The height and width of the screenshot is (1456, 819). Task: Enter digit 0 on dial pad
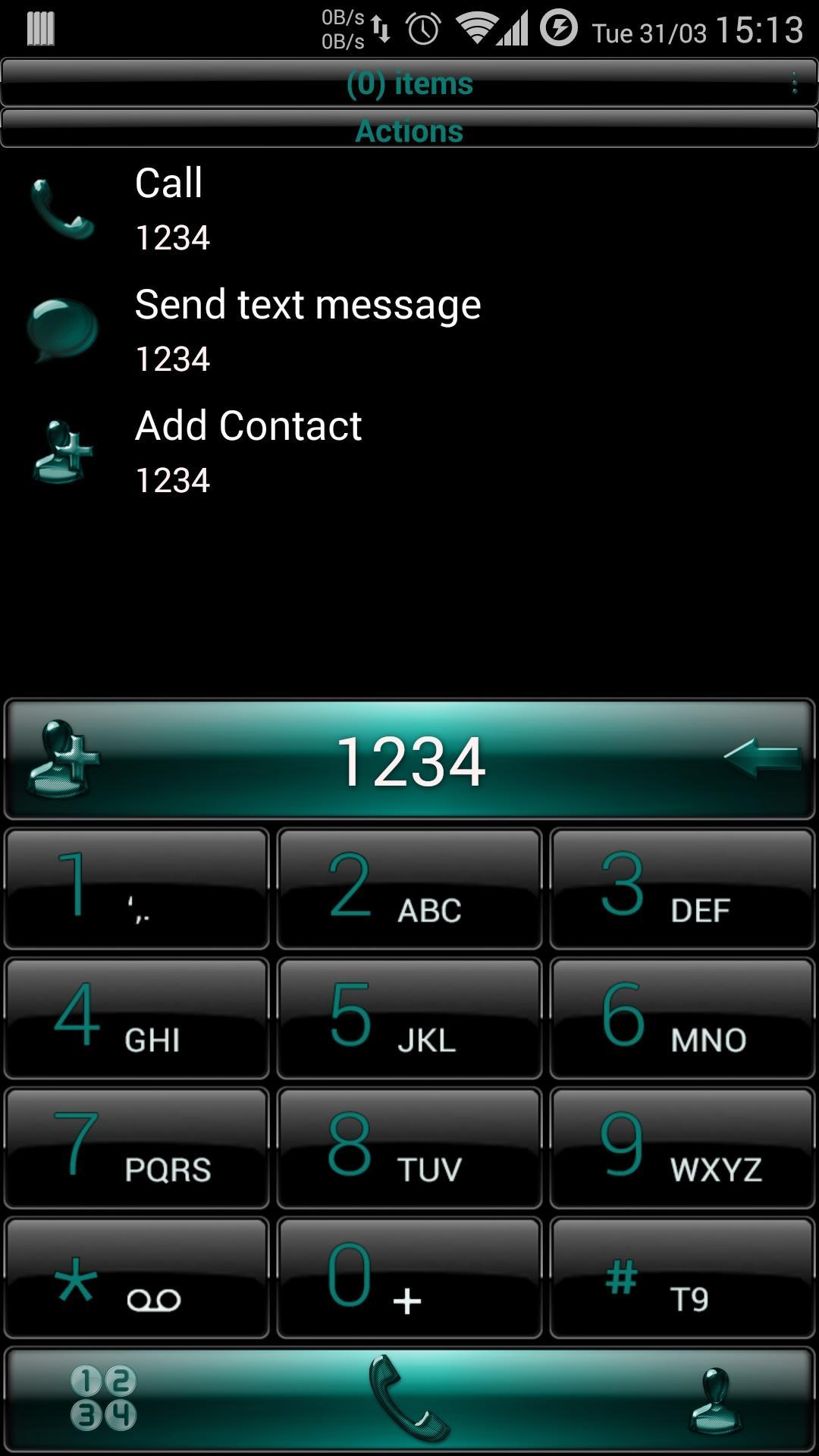[x=409, y=1279]
